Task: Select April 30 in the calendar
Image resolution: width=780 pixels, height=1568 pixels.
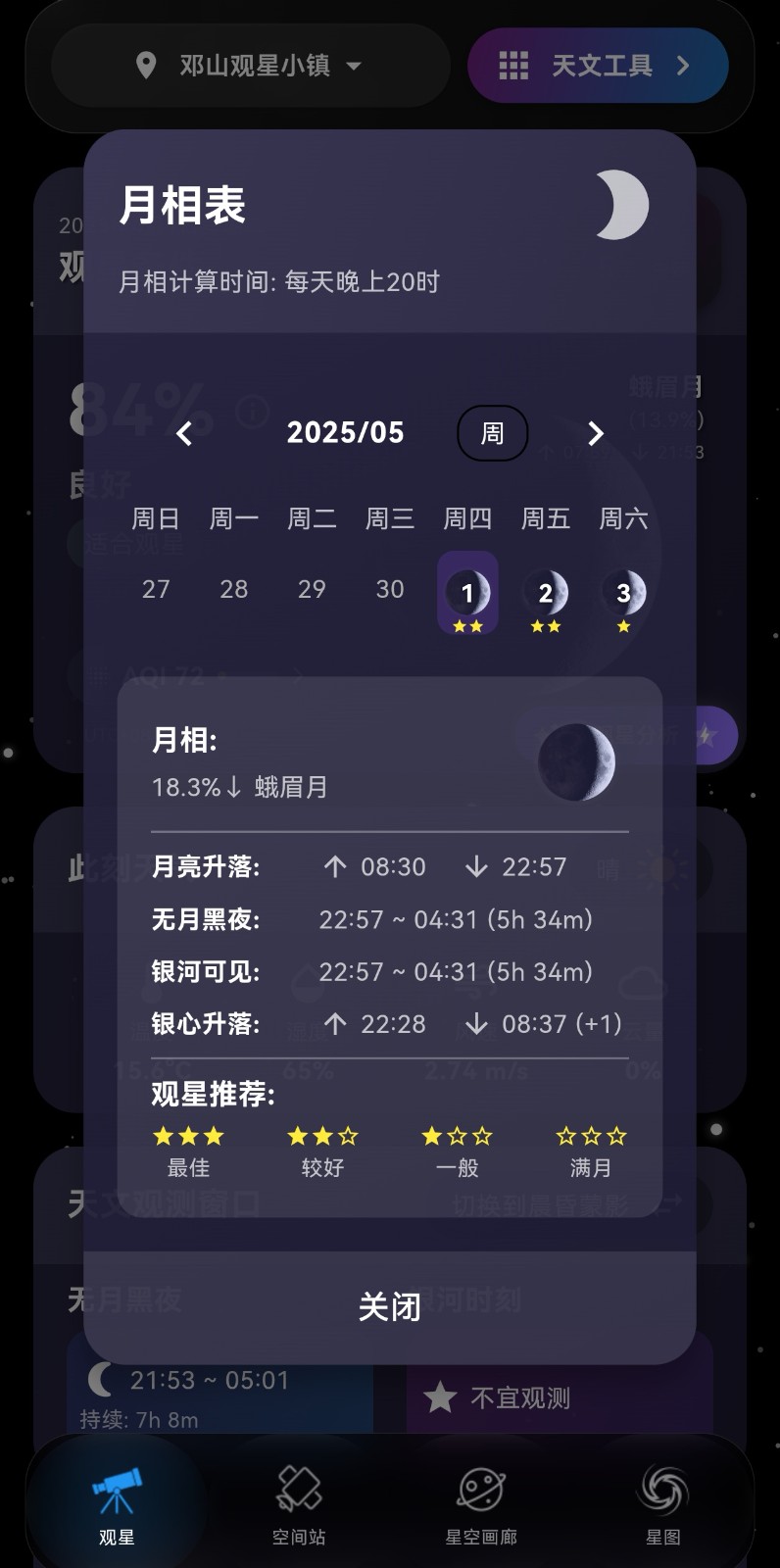Action: coord(390,589)
